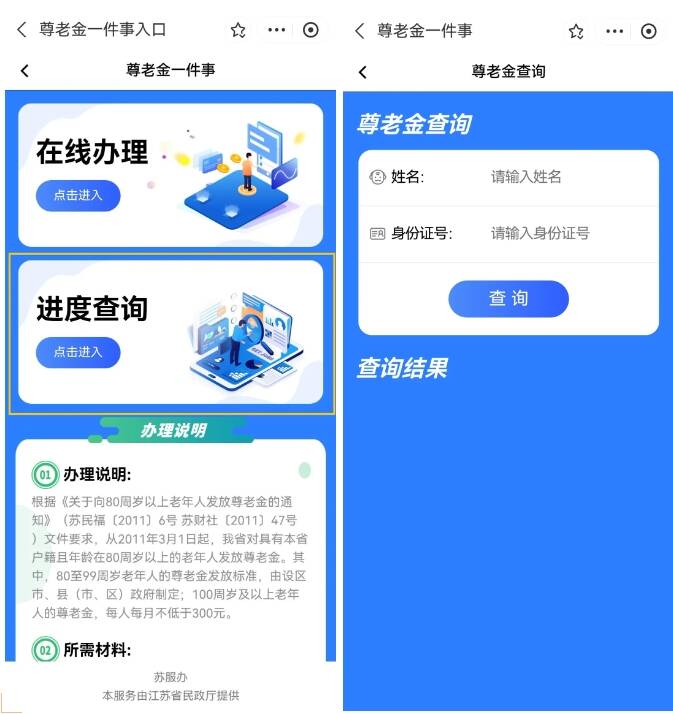This screenshot has width=673, height=714.
Task: Tap the 查询 button
Action: (x=508, y=299)
